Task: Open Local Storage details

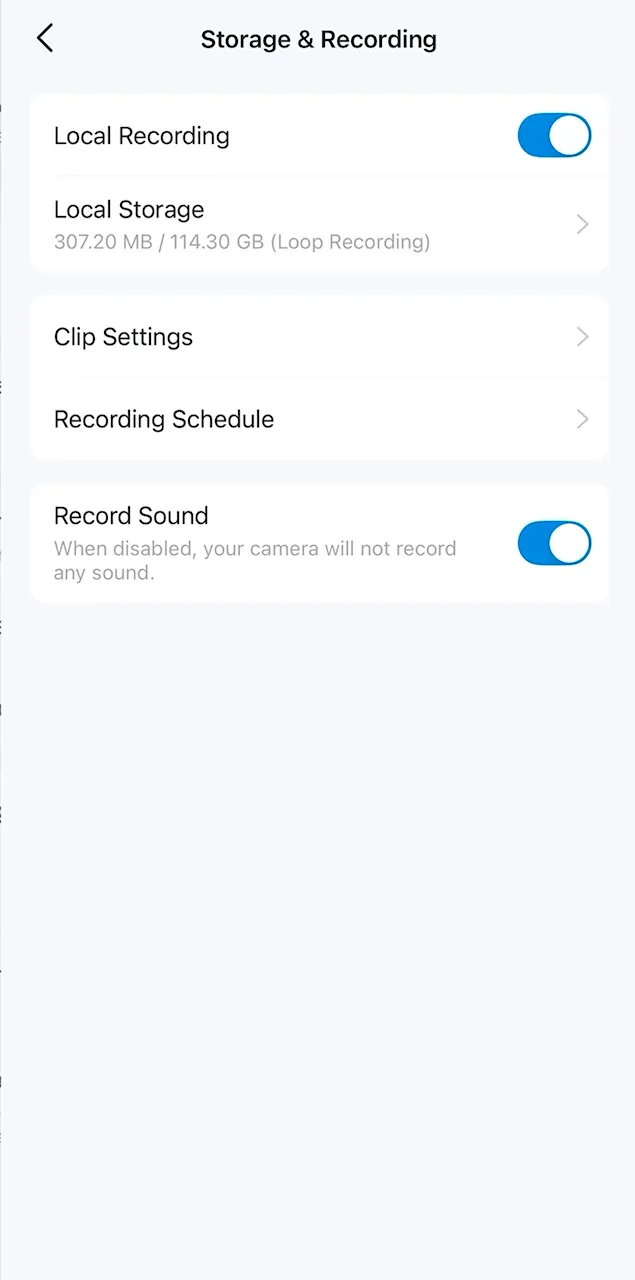Action: (319, 225)
